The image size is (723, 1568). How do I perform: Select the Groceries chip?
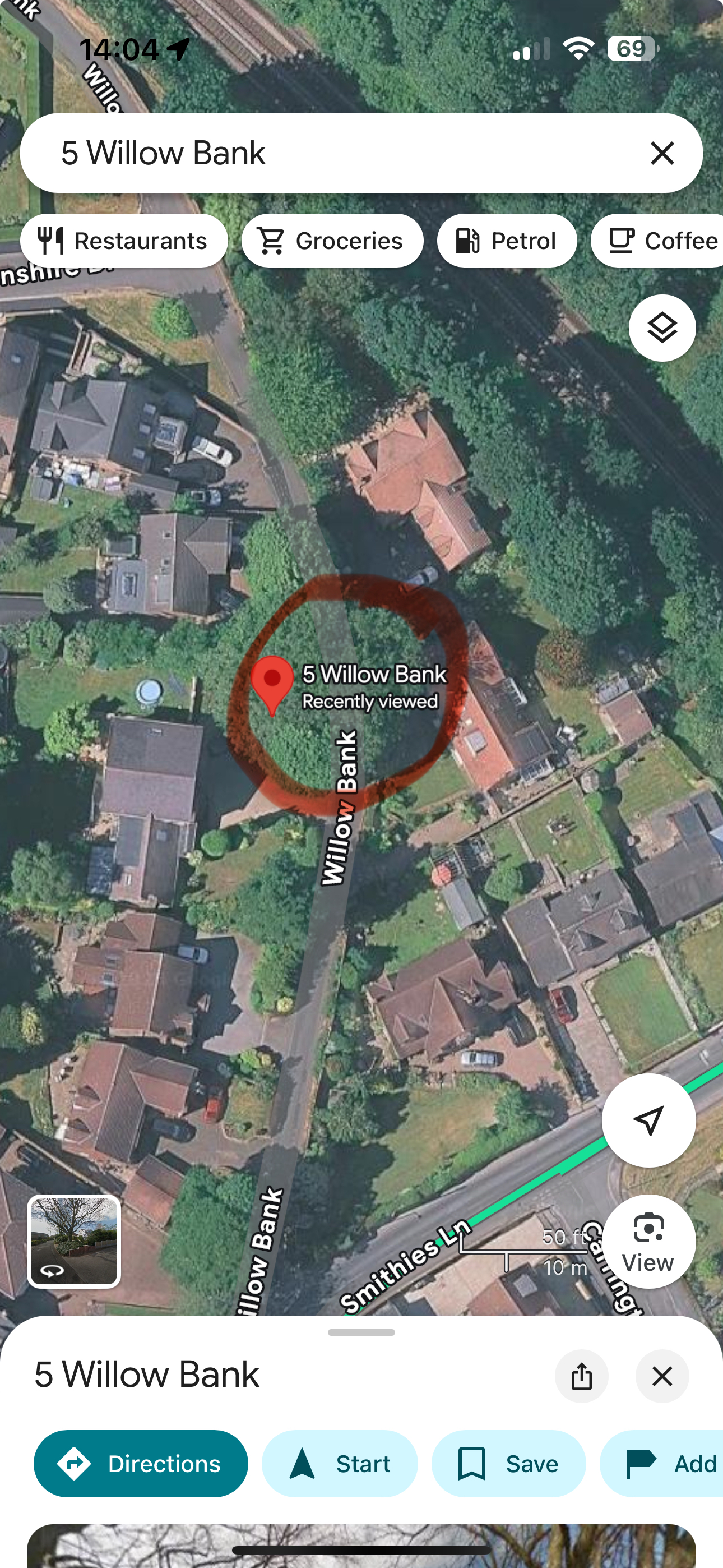tap(332, 241)
